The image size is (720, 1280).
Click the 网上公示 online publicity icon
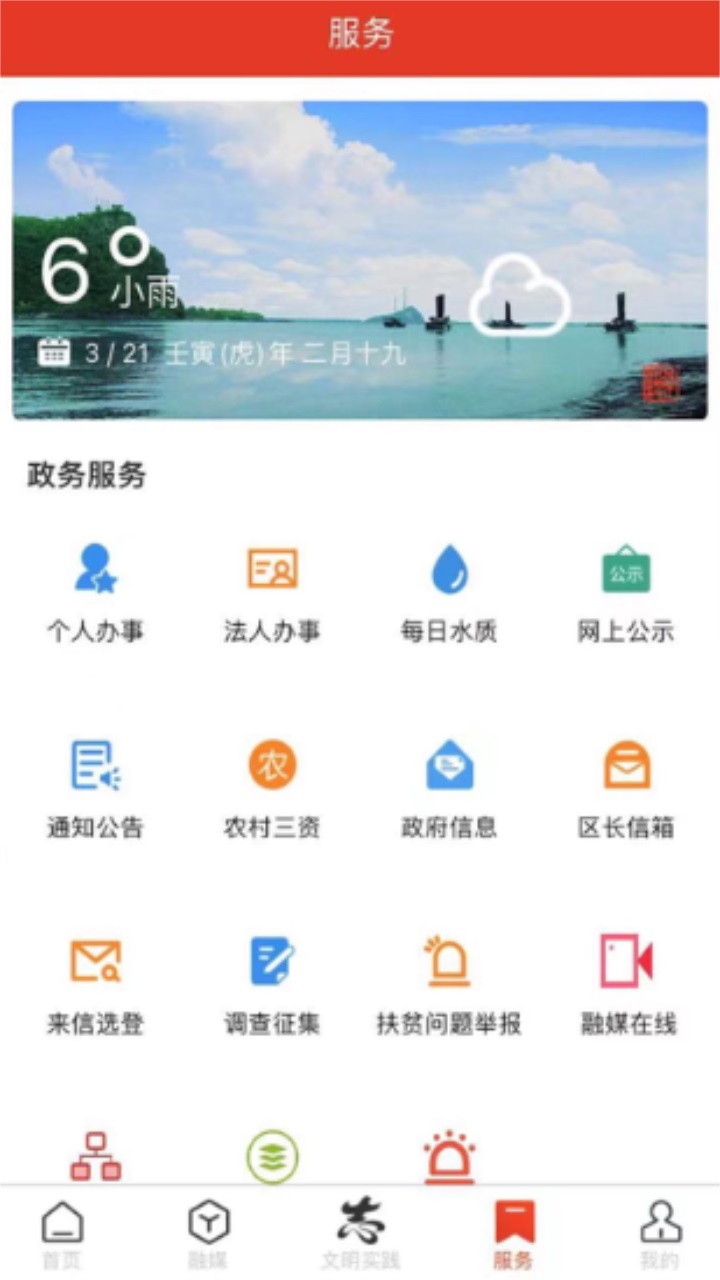pos(626,590)
